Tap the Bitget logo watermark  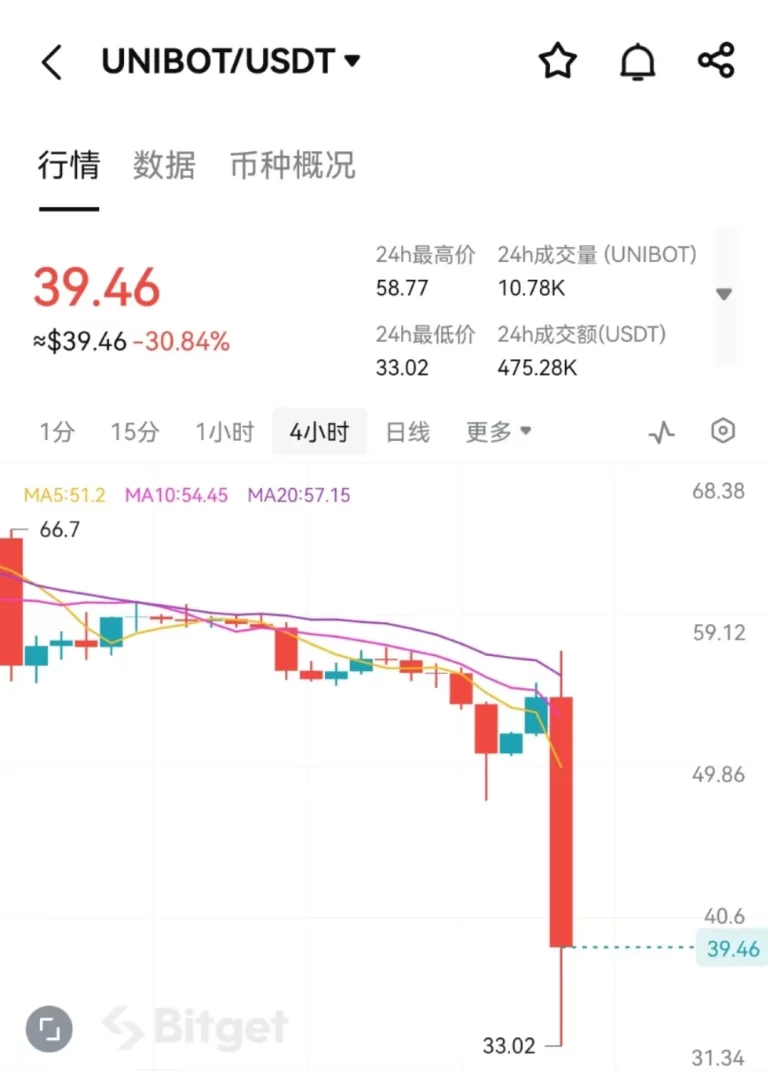tap(185, 1027)
